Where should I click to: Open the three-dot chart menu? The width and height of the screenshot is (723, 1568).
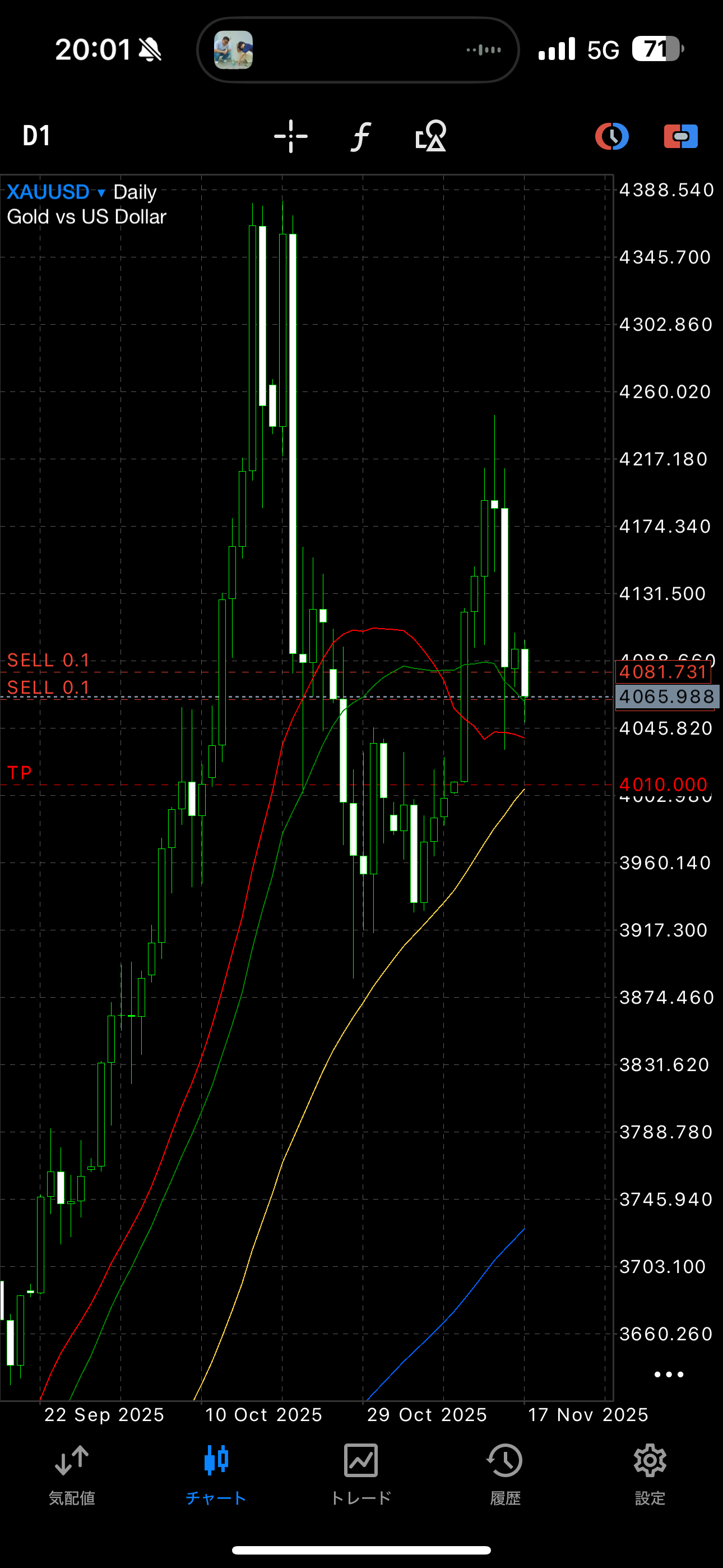coord(668,1375)
